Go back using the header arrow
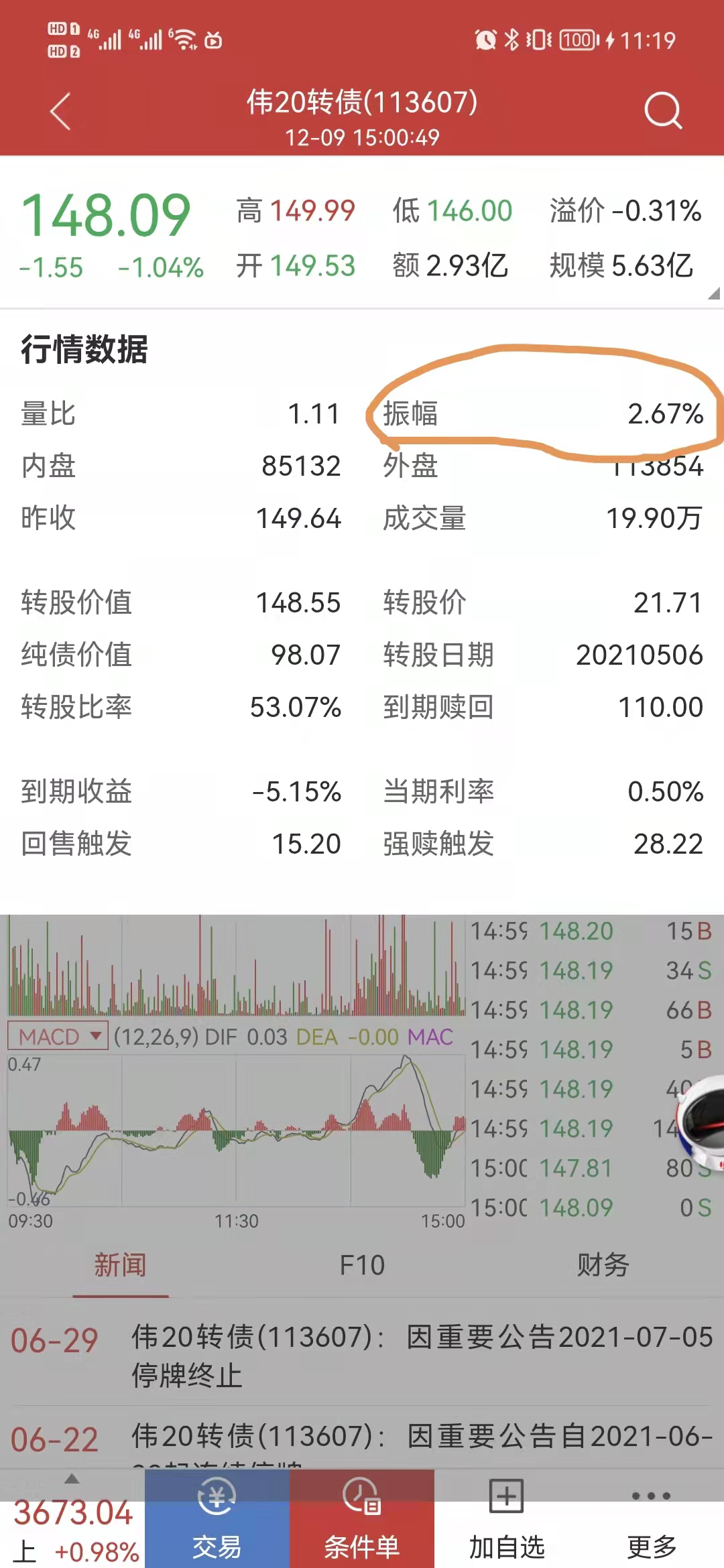This screenshot has width=724, height=1568. click(60, 111)
